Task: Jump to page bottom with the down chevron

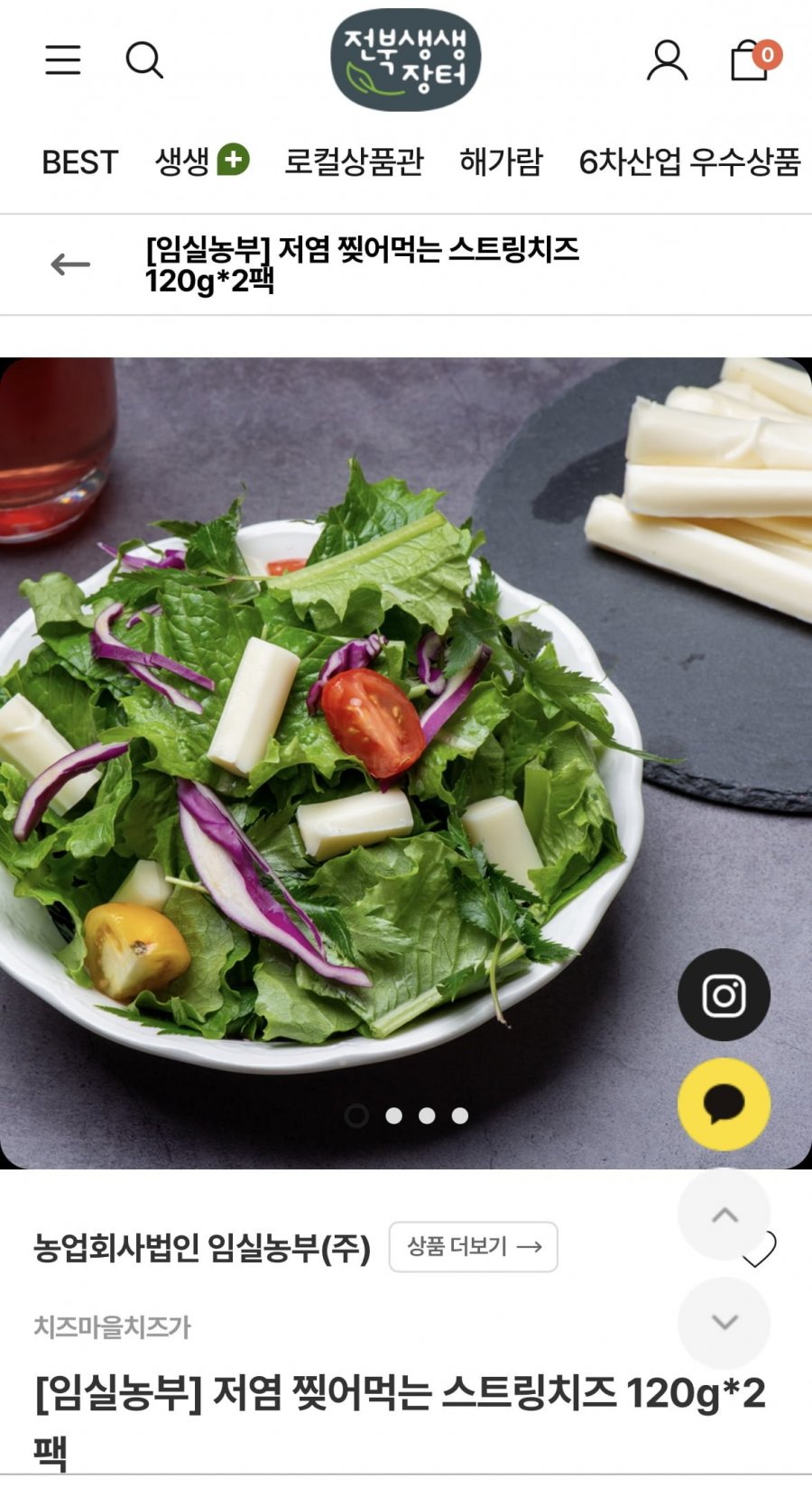Action: [724, 1323]
